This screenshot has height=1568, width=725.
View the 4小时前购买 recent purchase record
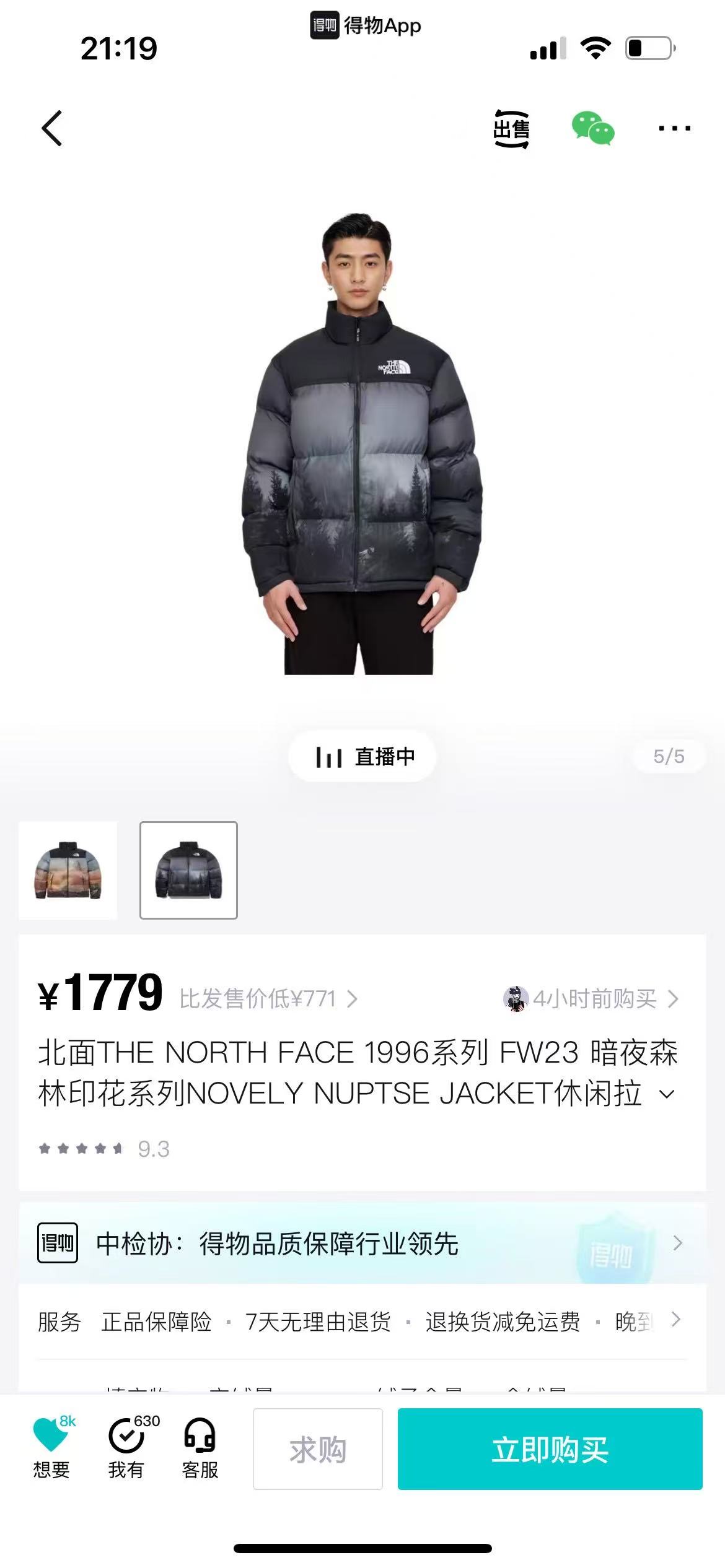click(x=592, y=998)
